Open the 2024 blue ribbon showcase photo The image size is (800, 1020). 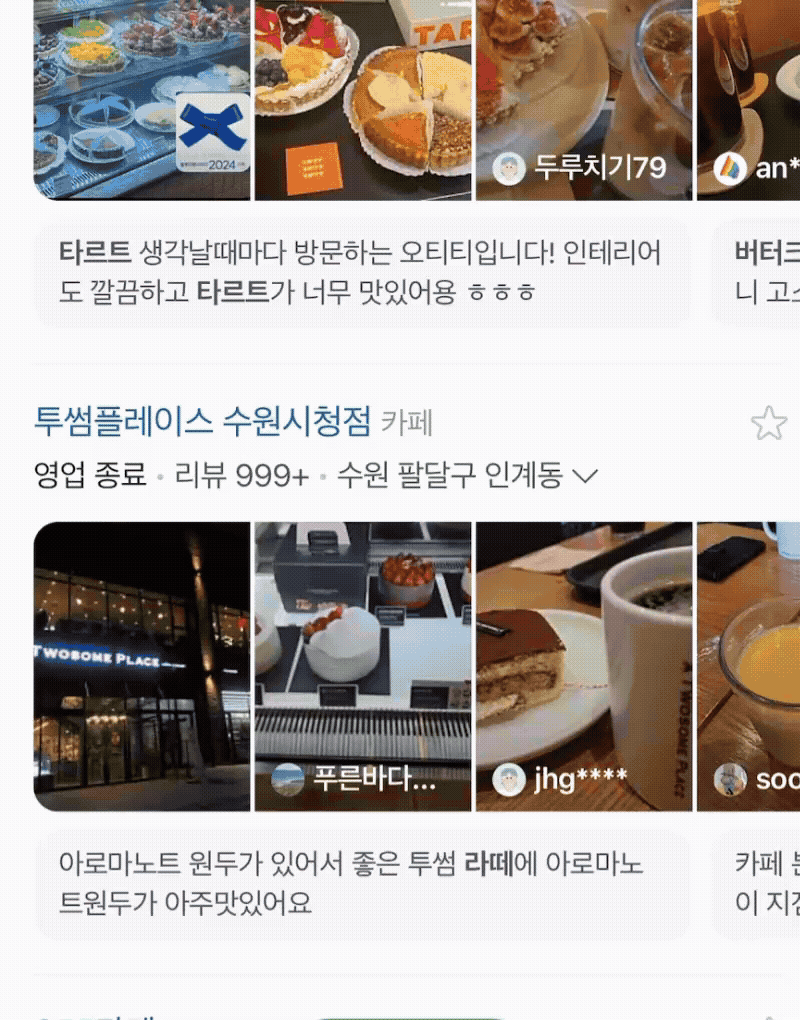(142, 100)
